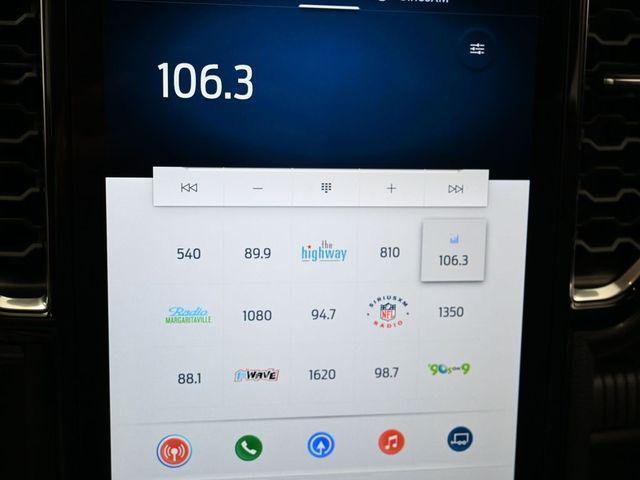Open the navigation app
Screen dimensions: 640x480
[x=321, y=445]
